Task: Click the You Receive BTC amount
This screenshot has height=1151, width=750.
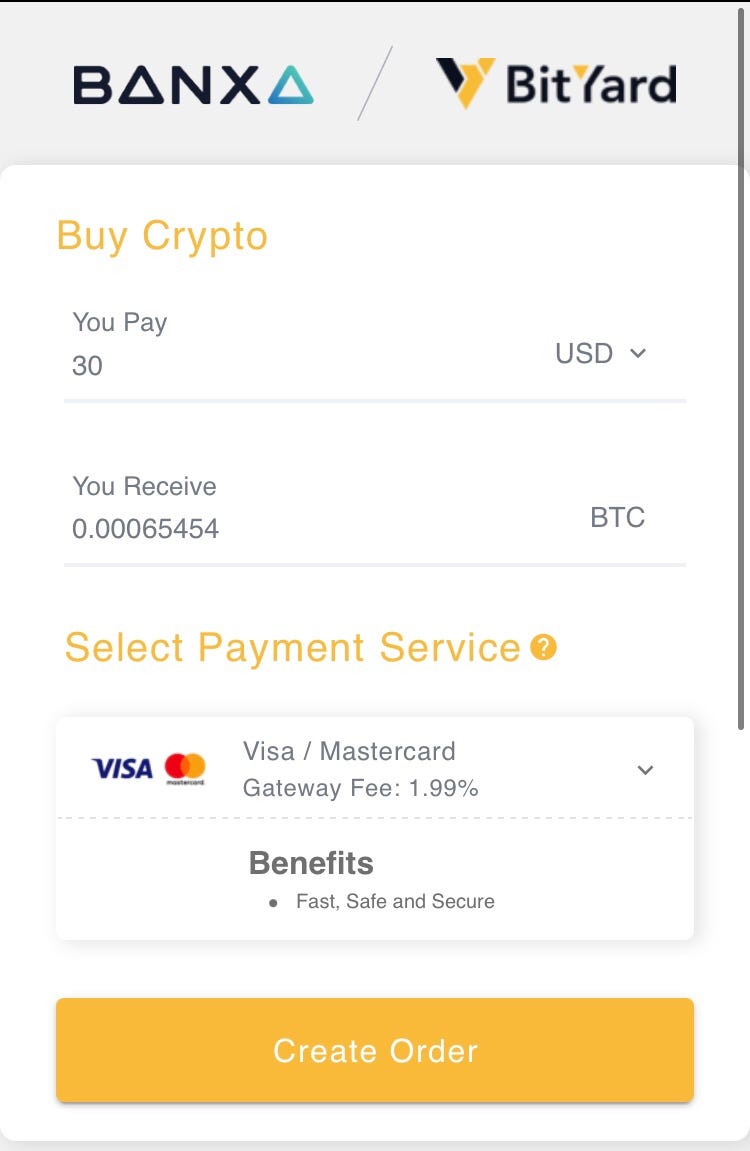Action: tap(145, 529)
